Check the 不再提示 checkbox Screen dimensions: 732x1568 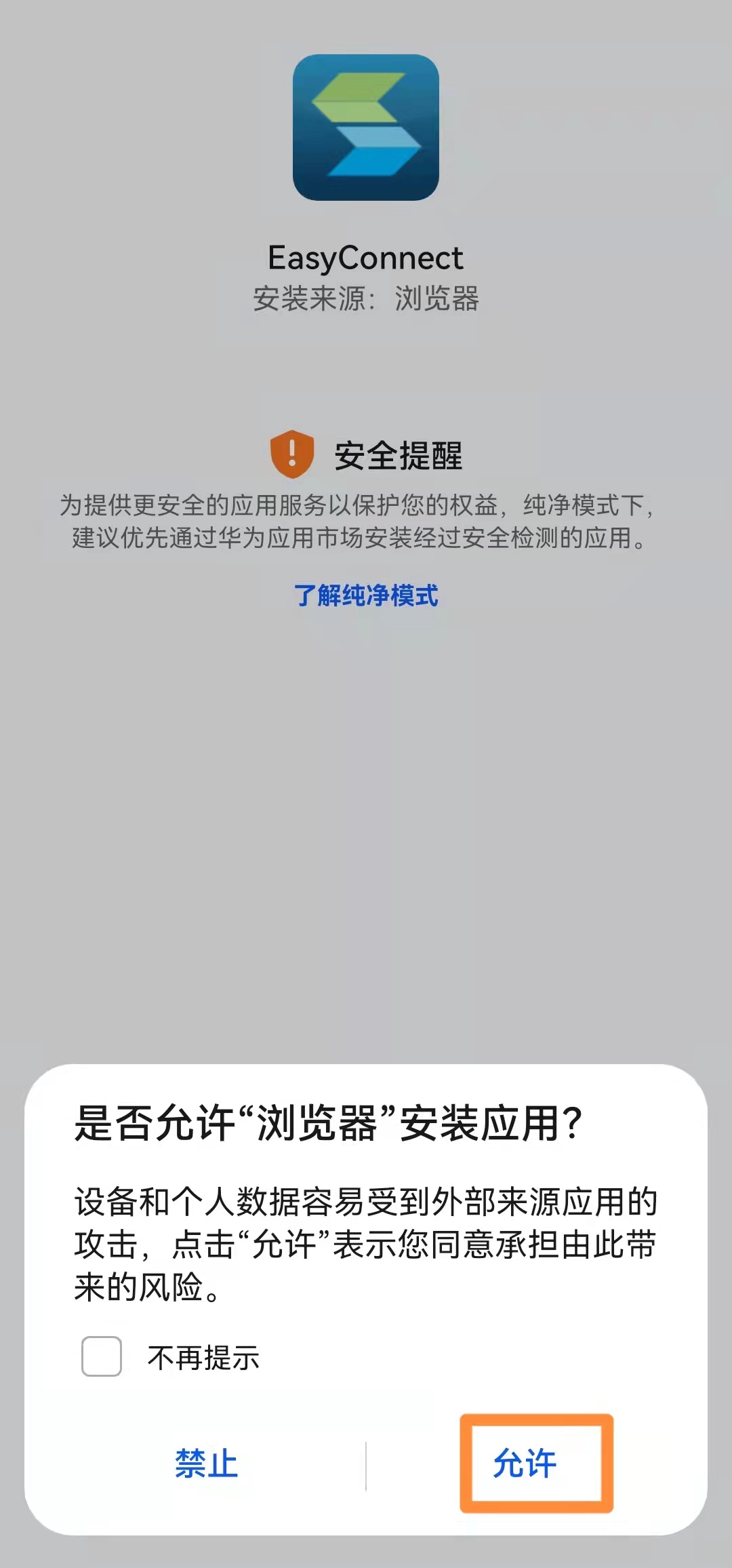[x=102, y=1356]
